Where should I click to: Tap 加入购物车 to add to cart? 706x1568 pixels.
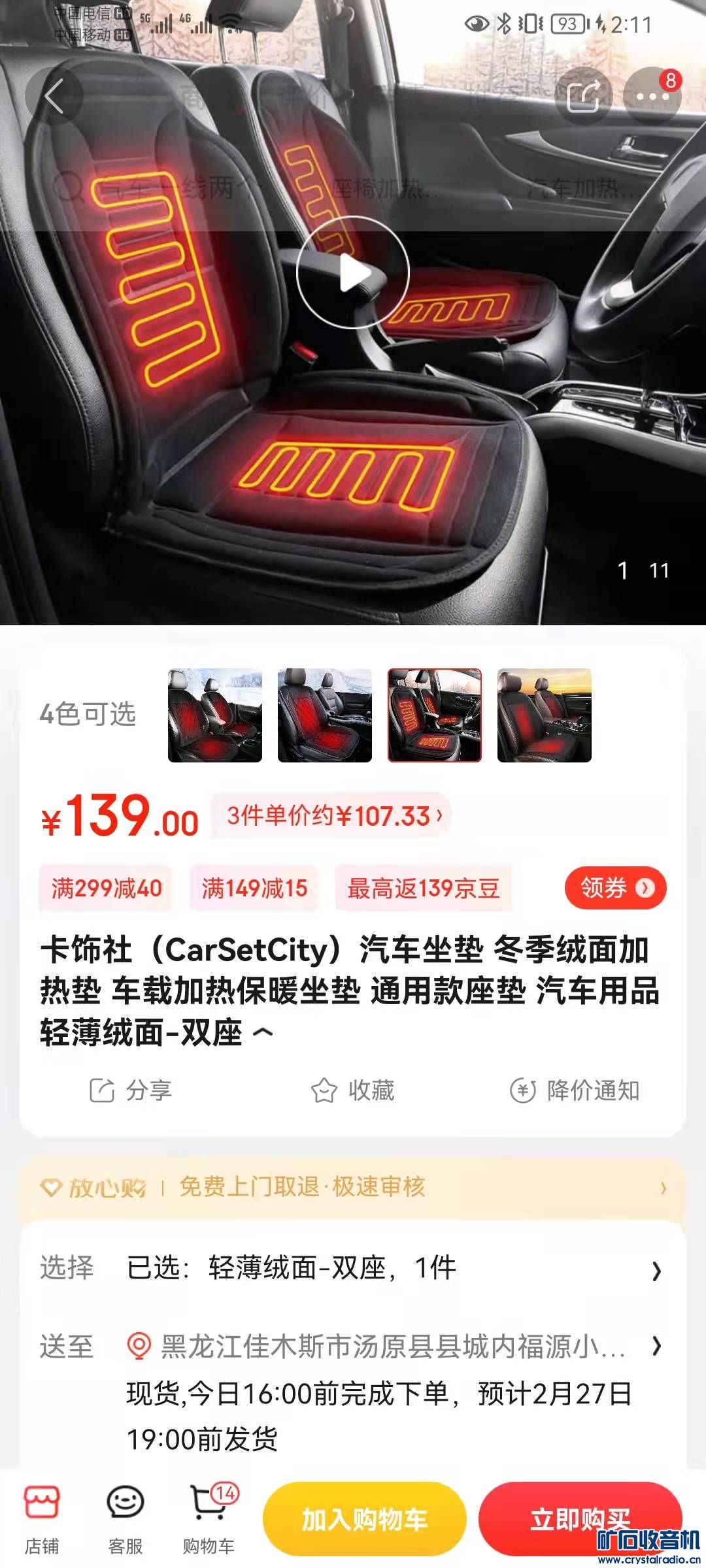[x=364, y=1520]
